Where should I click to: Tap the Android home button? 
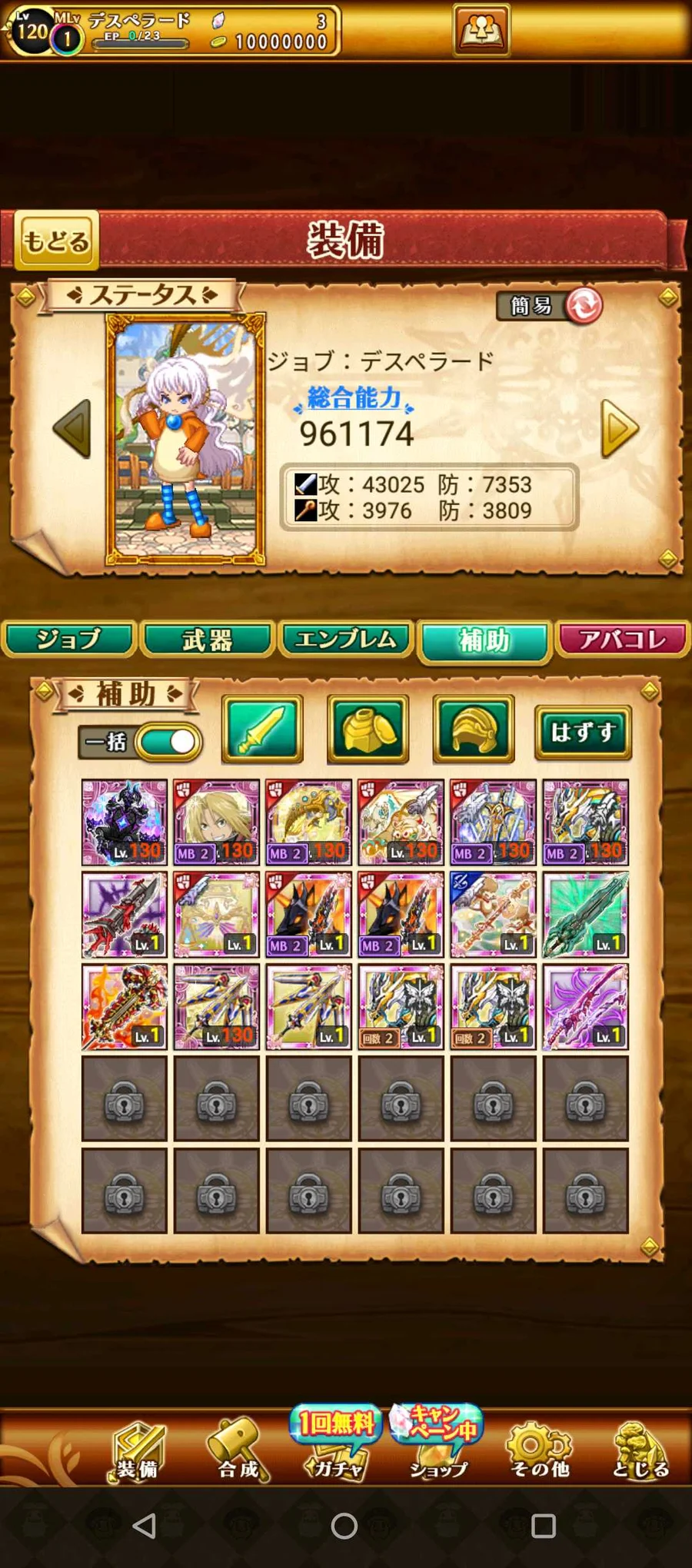tap(344, 1526)
